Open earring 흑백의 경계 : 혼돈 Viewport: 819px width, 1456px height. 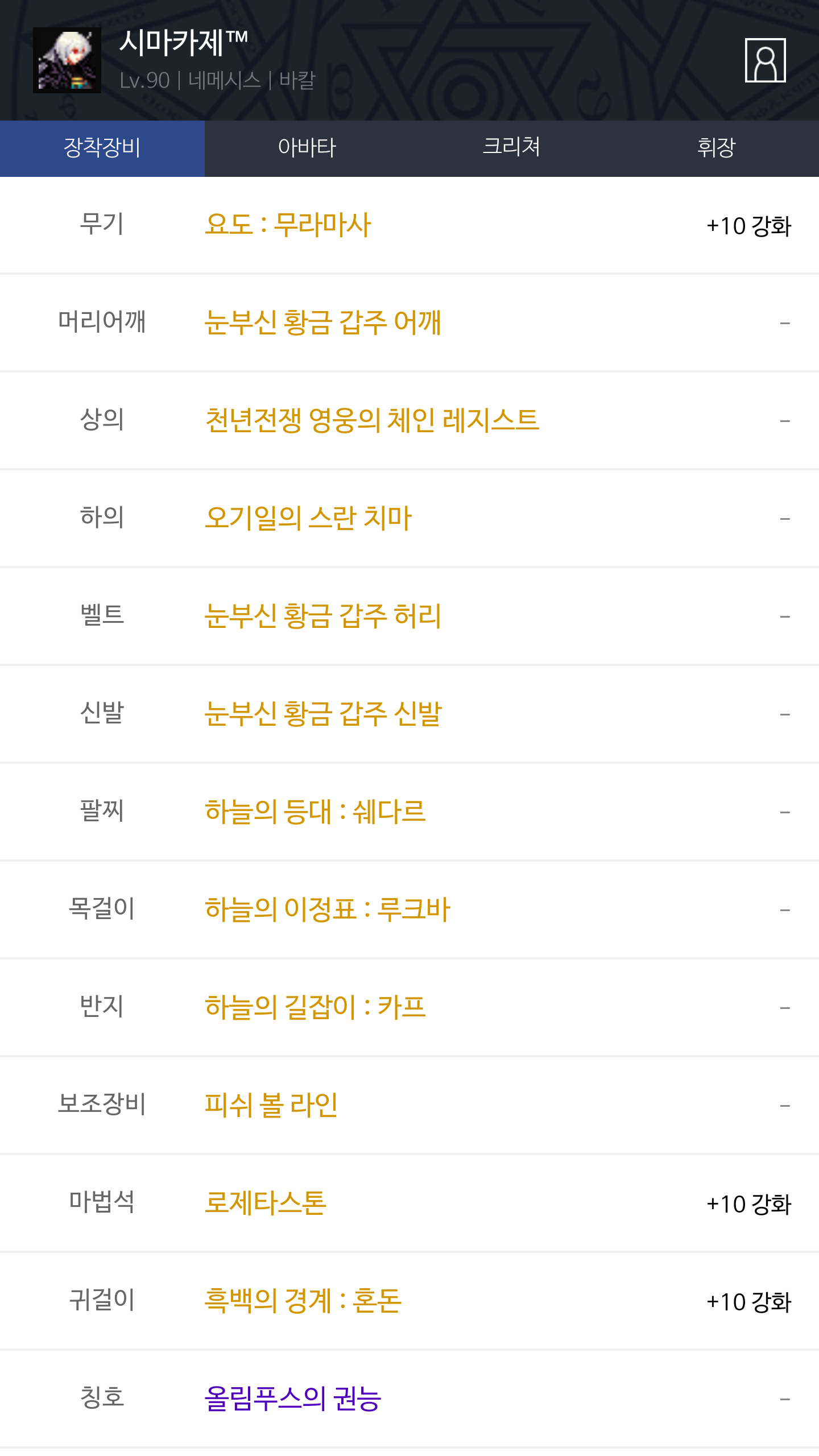click(303, 1301)
